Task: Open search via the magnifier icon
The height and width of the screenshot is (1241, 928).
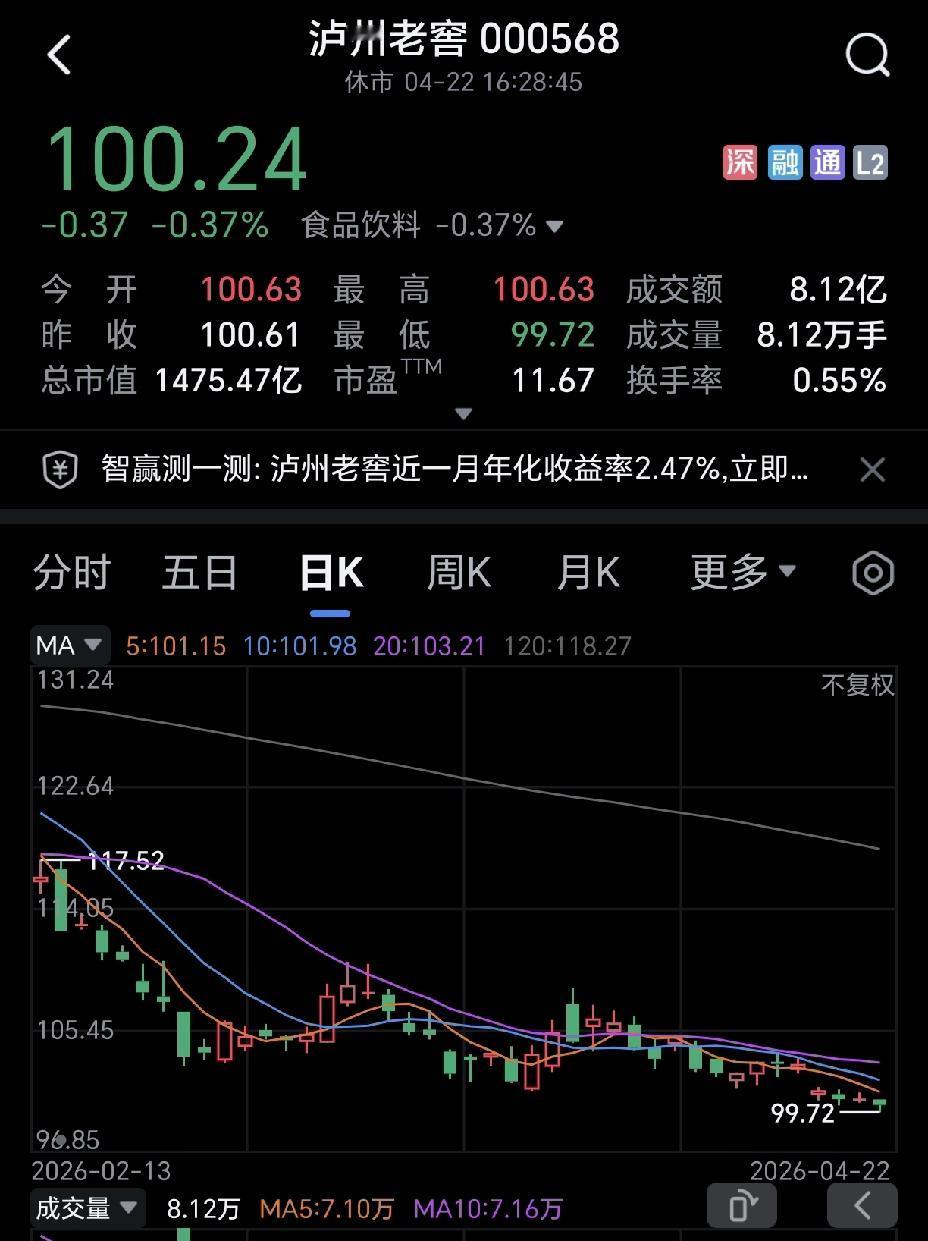Action: [866, 55]
